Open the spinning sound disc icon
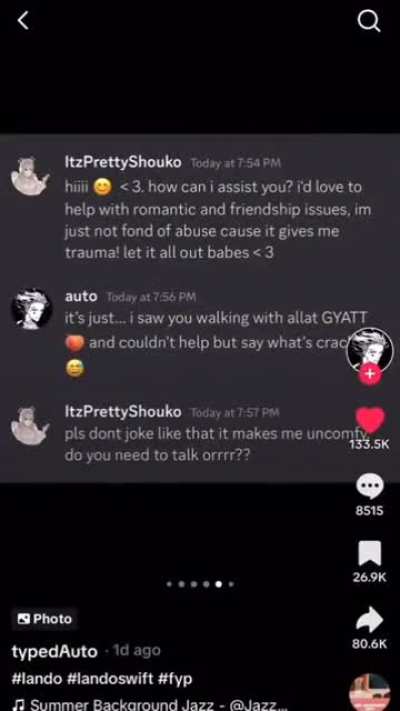 pos(370,693)
